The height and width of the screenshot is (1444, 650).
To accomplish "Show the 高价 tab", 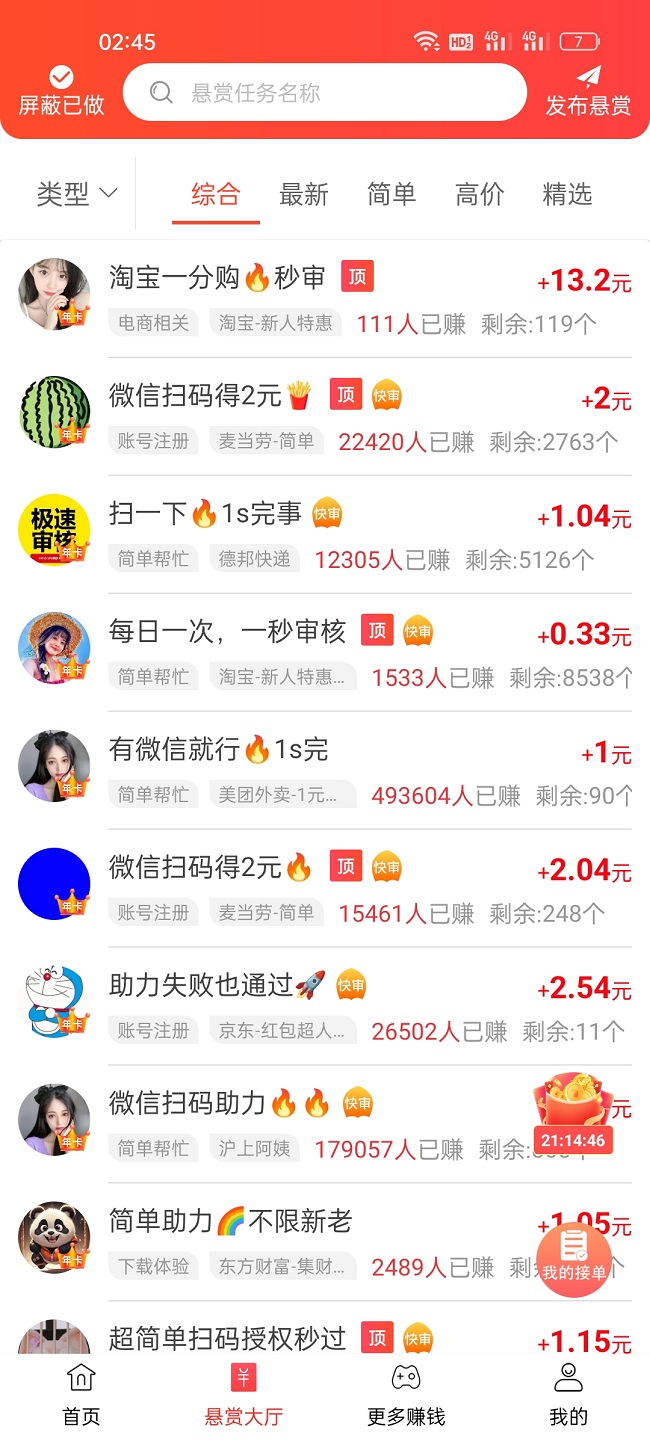I will click(x=479, y=194).
